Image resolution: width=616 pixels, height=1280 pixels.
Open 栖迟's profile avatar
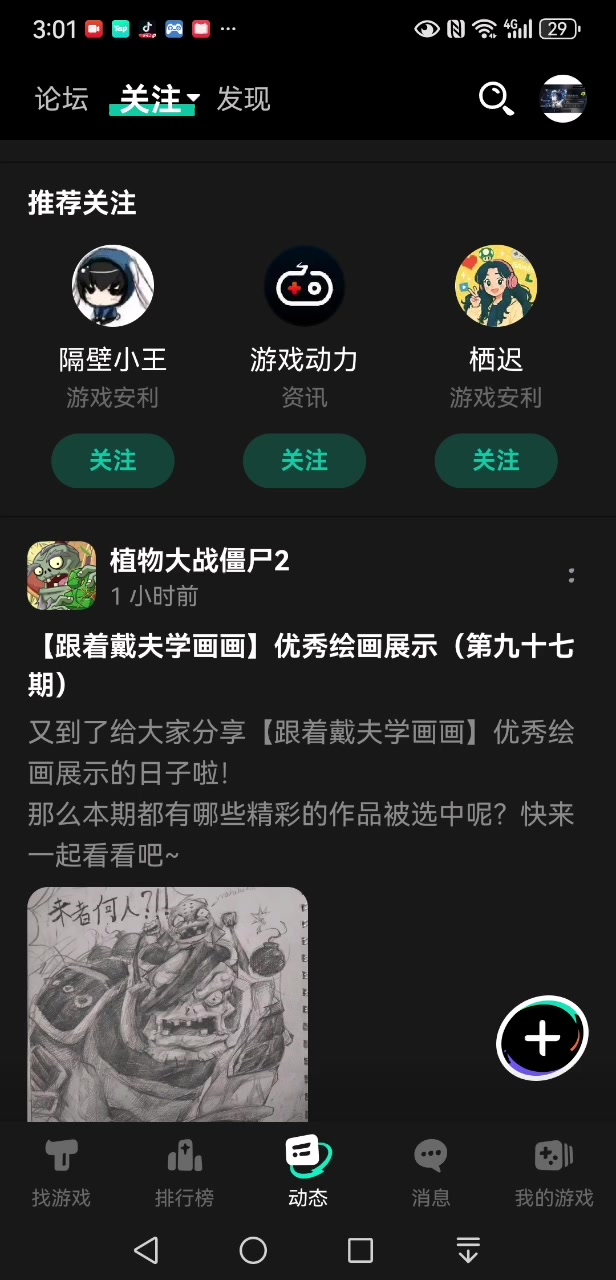pos(496,286)
